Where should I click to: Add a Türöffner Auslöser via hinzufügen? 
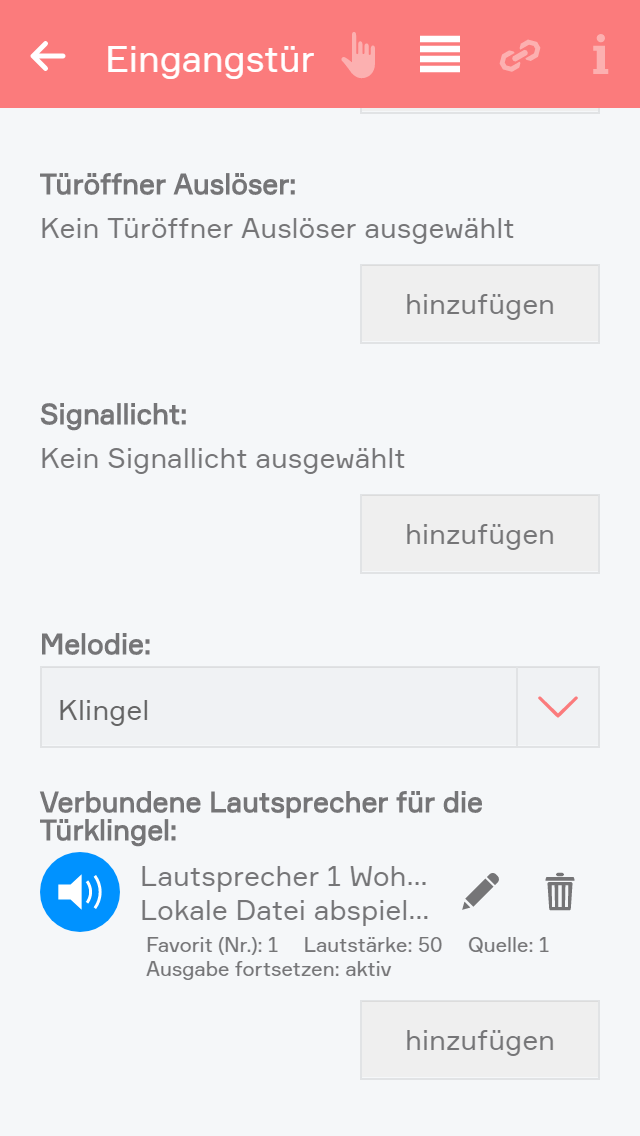(480, 304)
